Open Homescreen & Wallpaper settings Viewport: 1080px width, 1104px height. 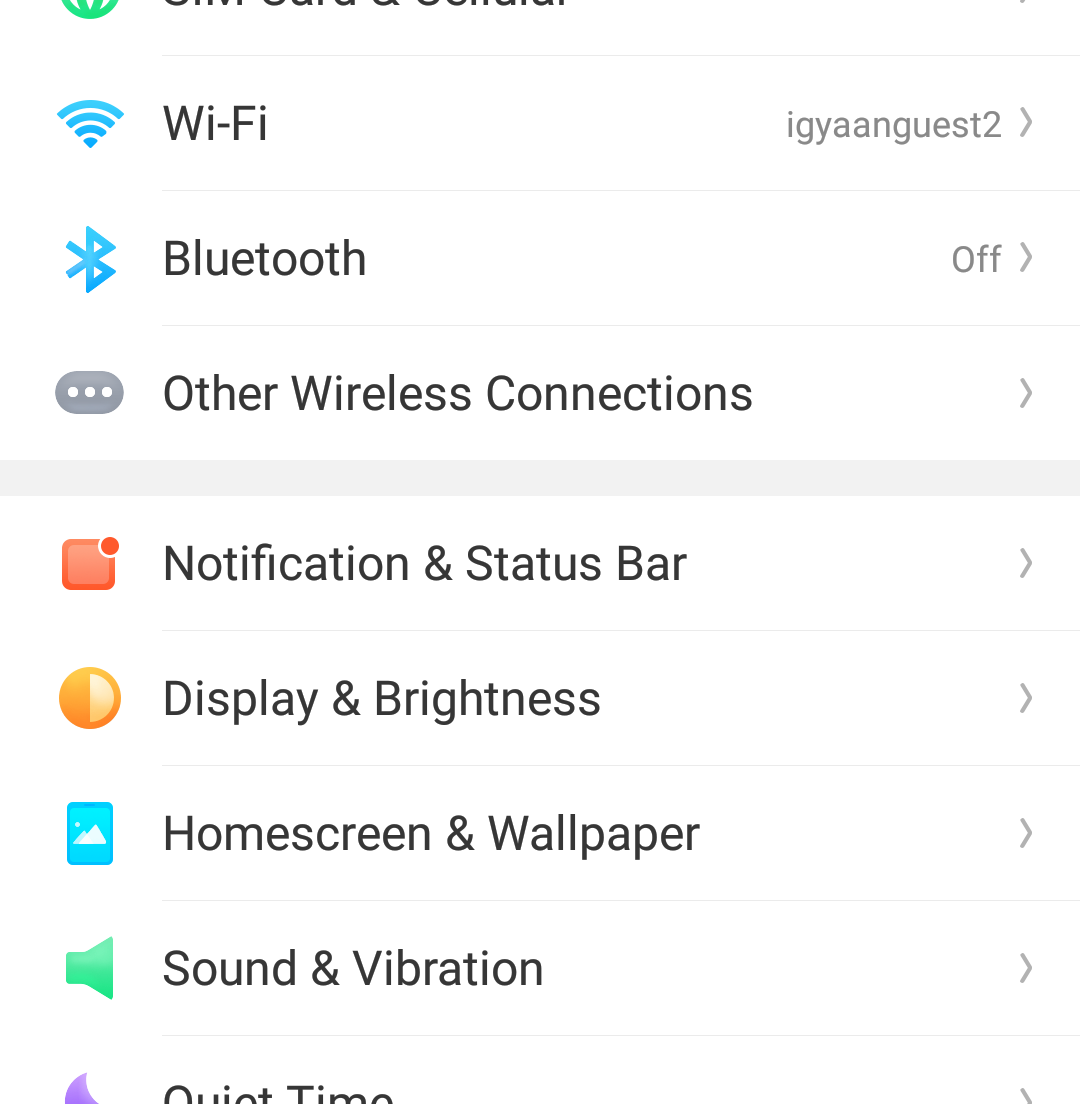coord(540,834)
